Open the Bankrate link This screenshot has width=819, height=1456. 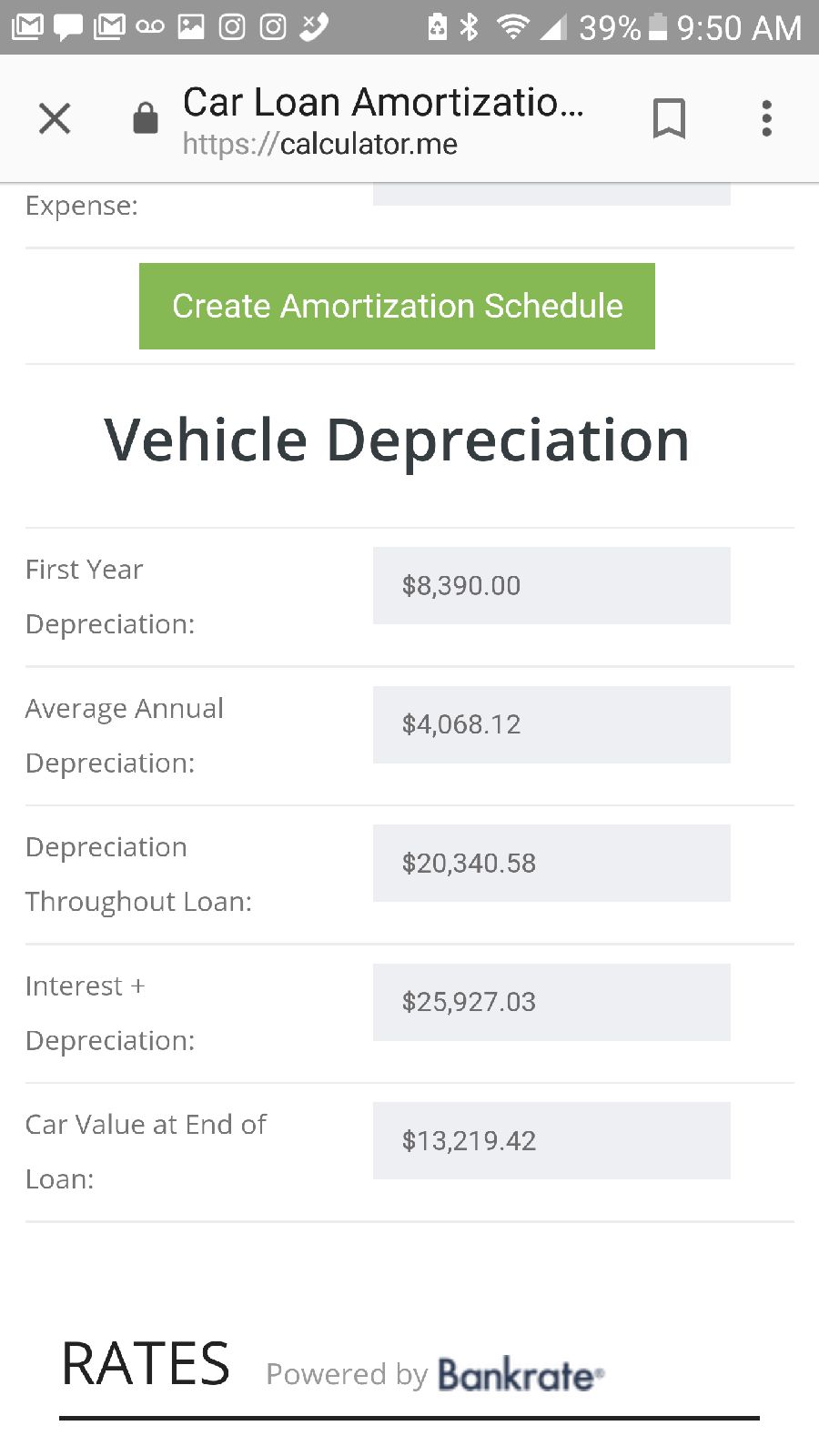(x=519, y=1374)
